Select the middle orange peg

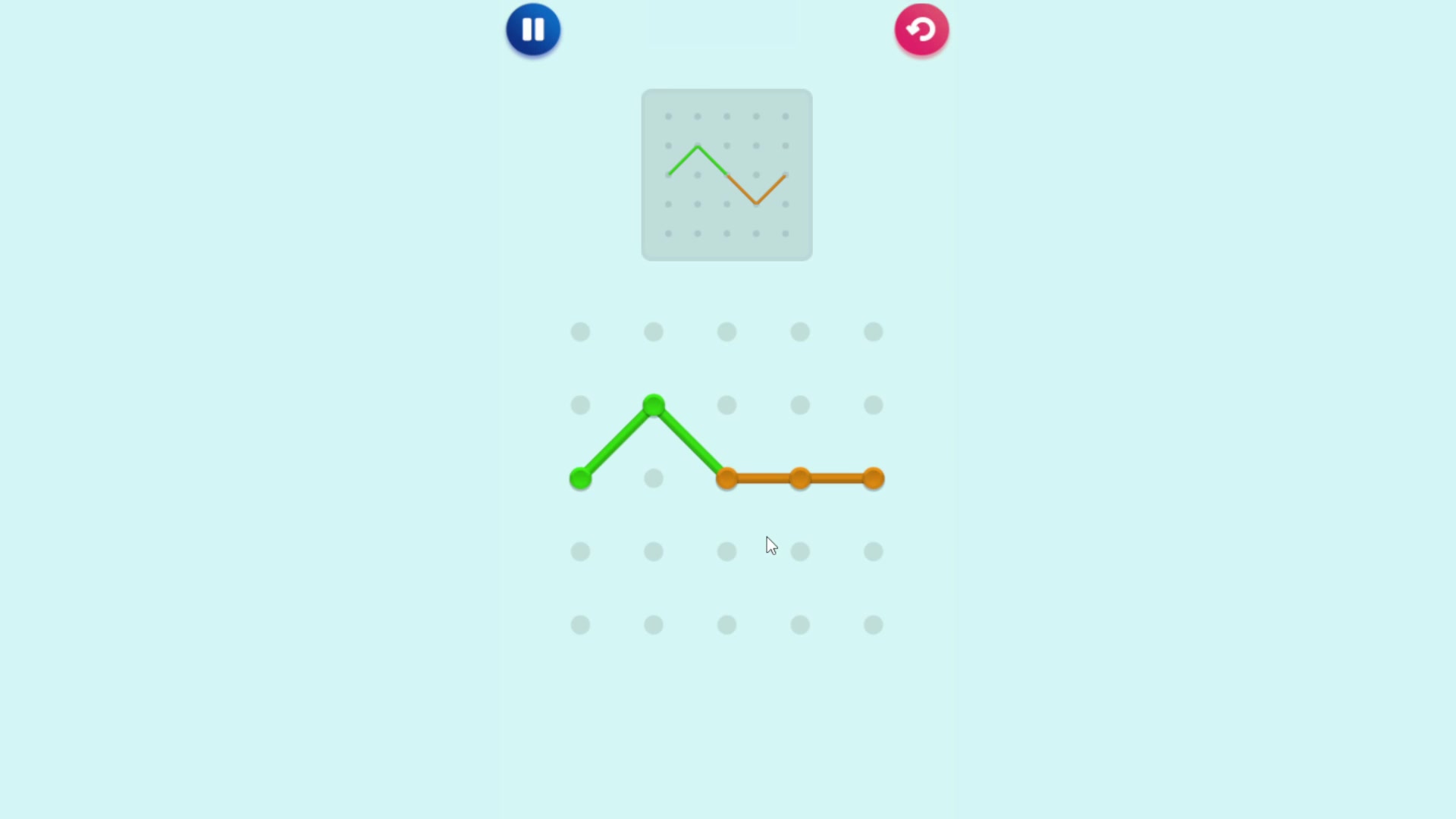[800, 479]
